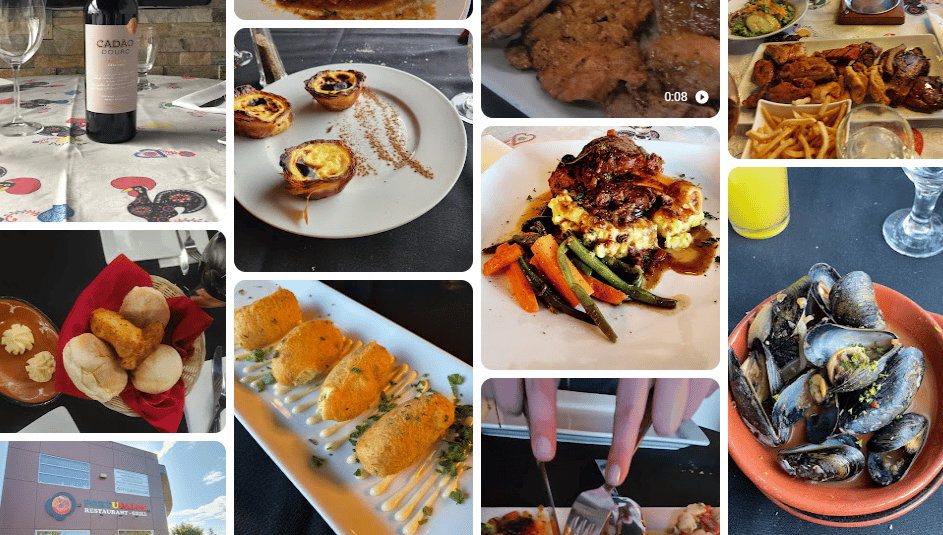The height and width of the screenshot is (535, 943).
Task: Open the restaurant building exterior photo
Action: (112, 488)
